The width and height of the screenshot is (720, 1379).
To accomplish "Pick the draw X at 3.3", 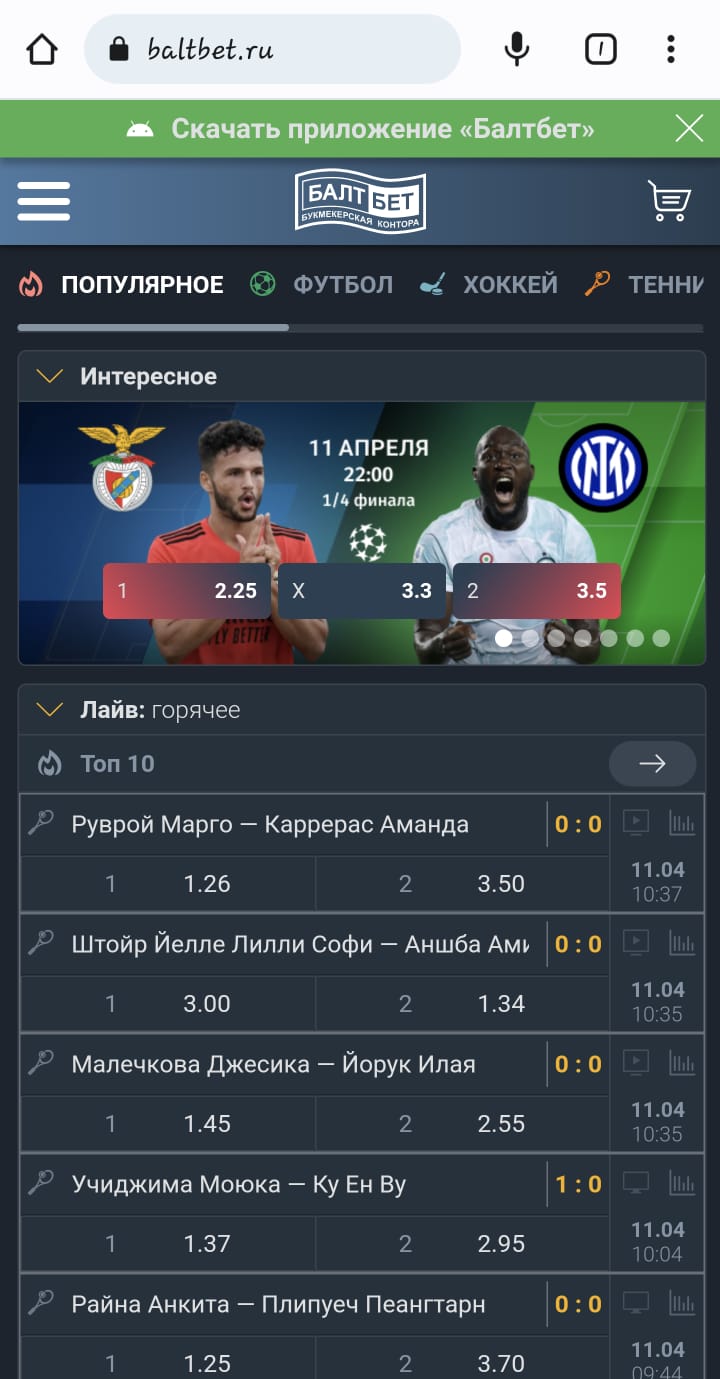I will [361, 591].
